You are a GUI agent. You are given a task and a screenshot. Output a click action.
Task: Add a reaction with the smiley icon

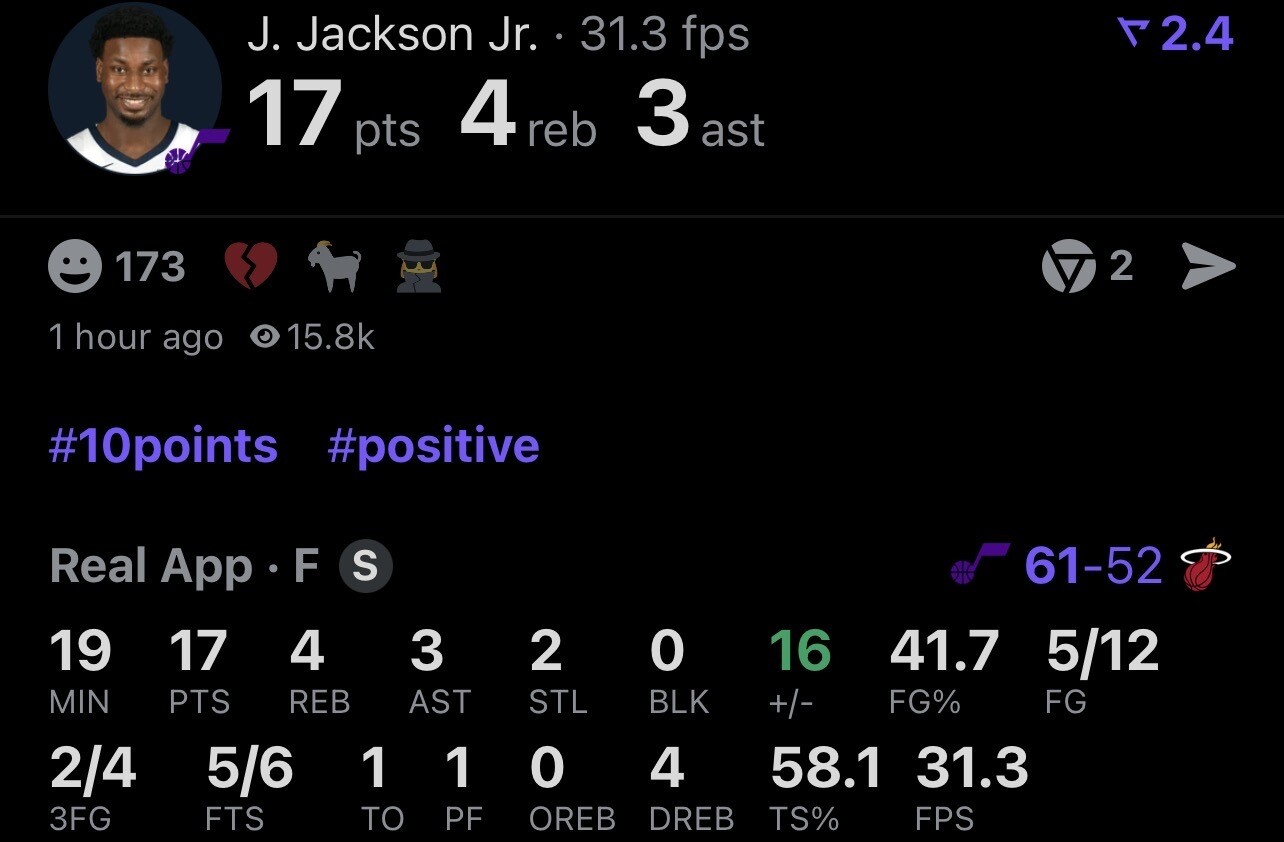(x=75, y=267)
